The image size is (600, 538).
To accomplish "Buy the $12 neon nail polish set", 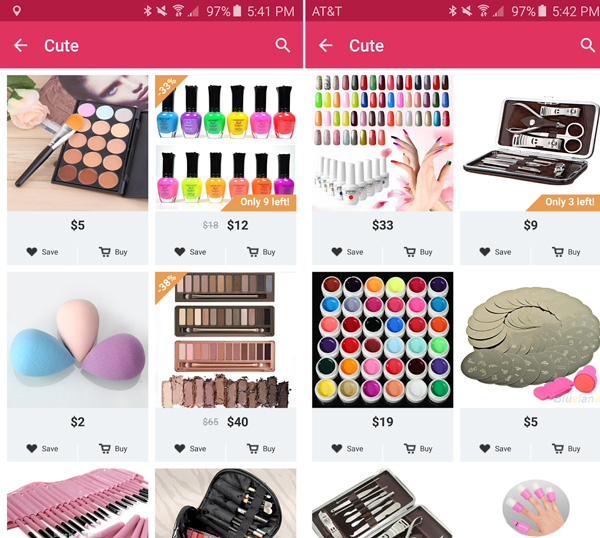I will (260, 252).
